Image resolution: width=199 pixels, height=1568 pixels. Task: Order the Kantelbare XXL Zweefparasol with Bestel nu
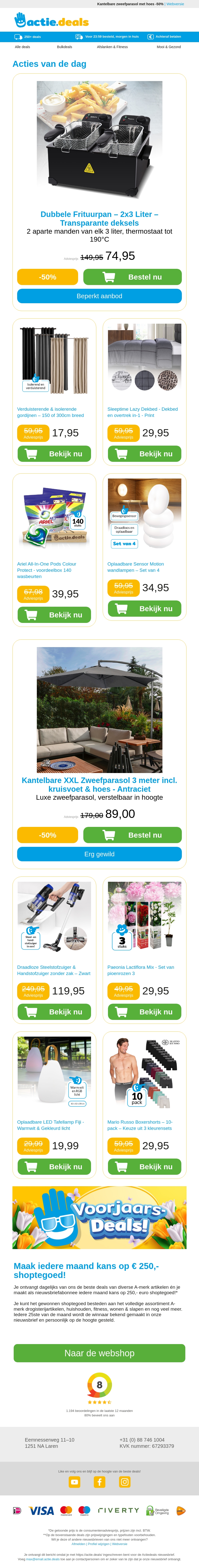132,835
